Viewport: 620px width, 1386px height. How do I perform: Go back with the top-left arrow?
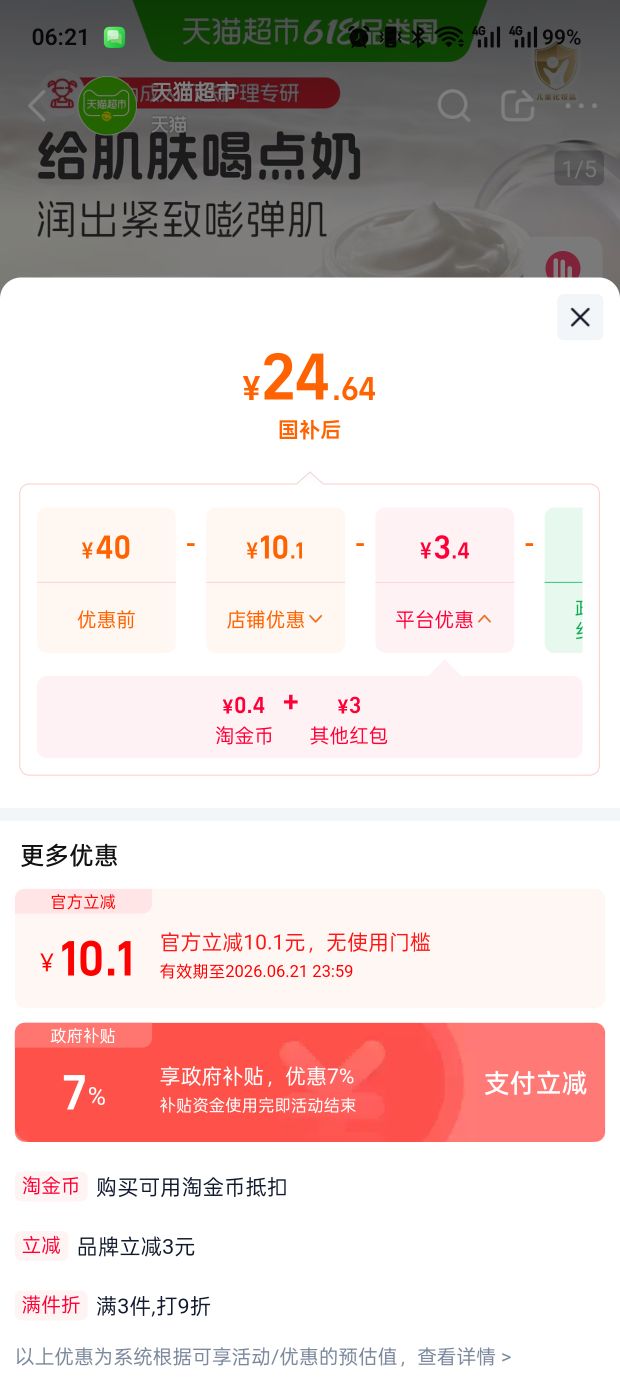(37, 105)
